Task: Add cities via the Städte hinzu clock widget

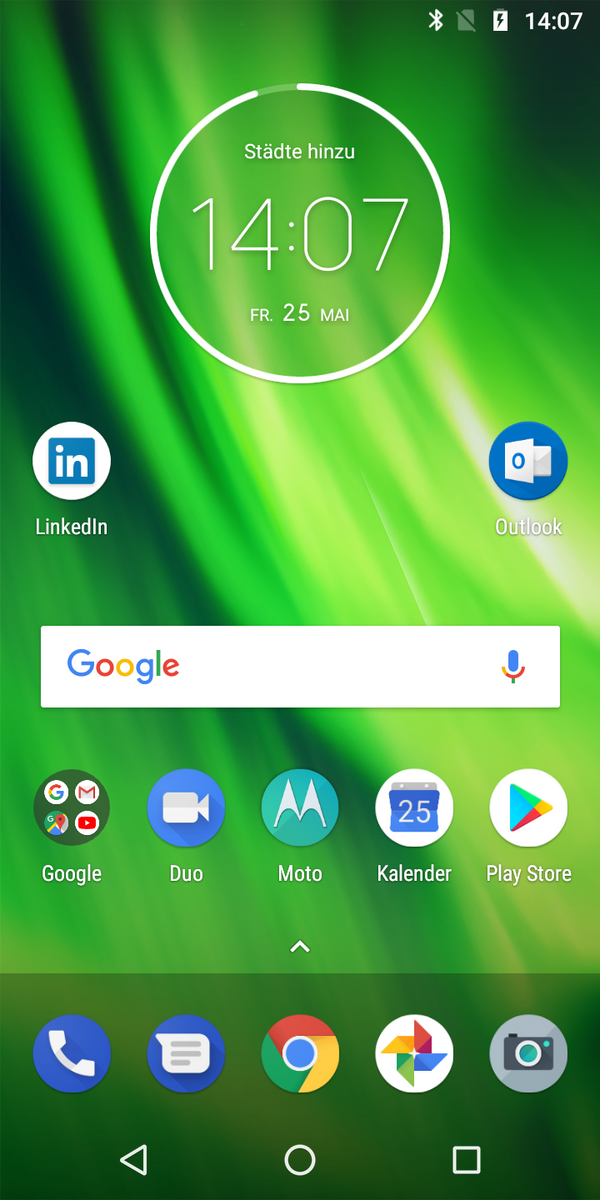Action: (x=300, y=152)
